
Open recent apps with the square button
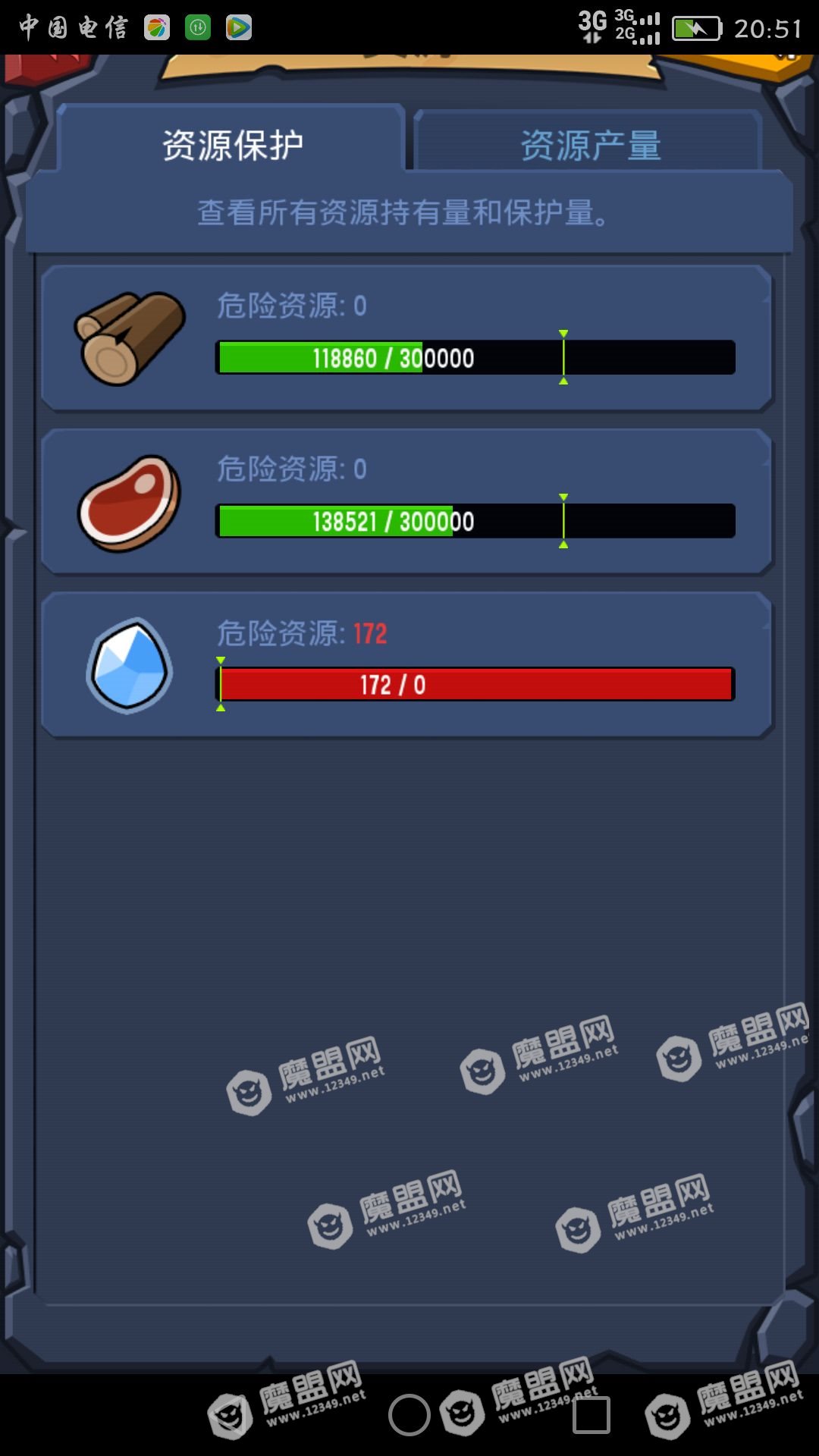pos(591,1415)
